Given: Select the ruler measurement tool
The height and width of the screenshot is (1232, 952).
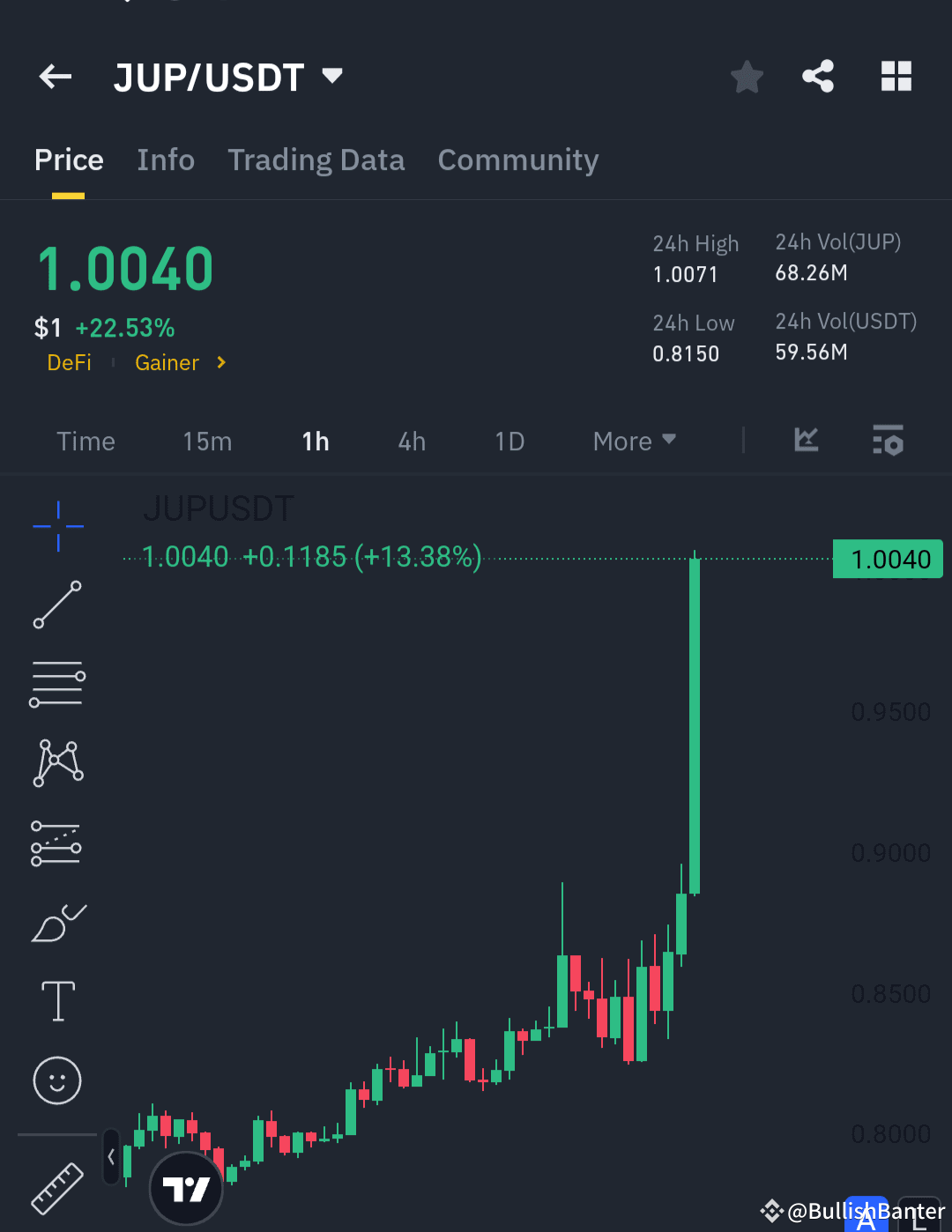Looking at the screenshot, I should [56, 1188].
